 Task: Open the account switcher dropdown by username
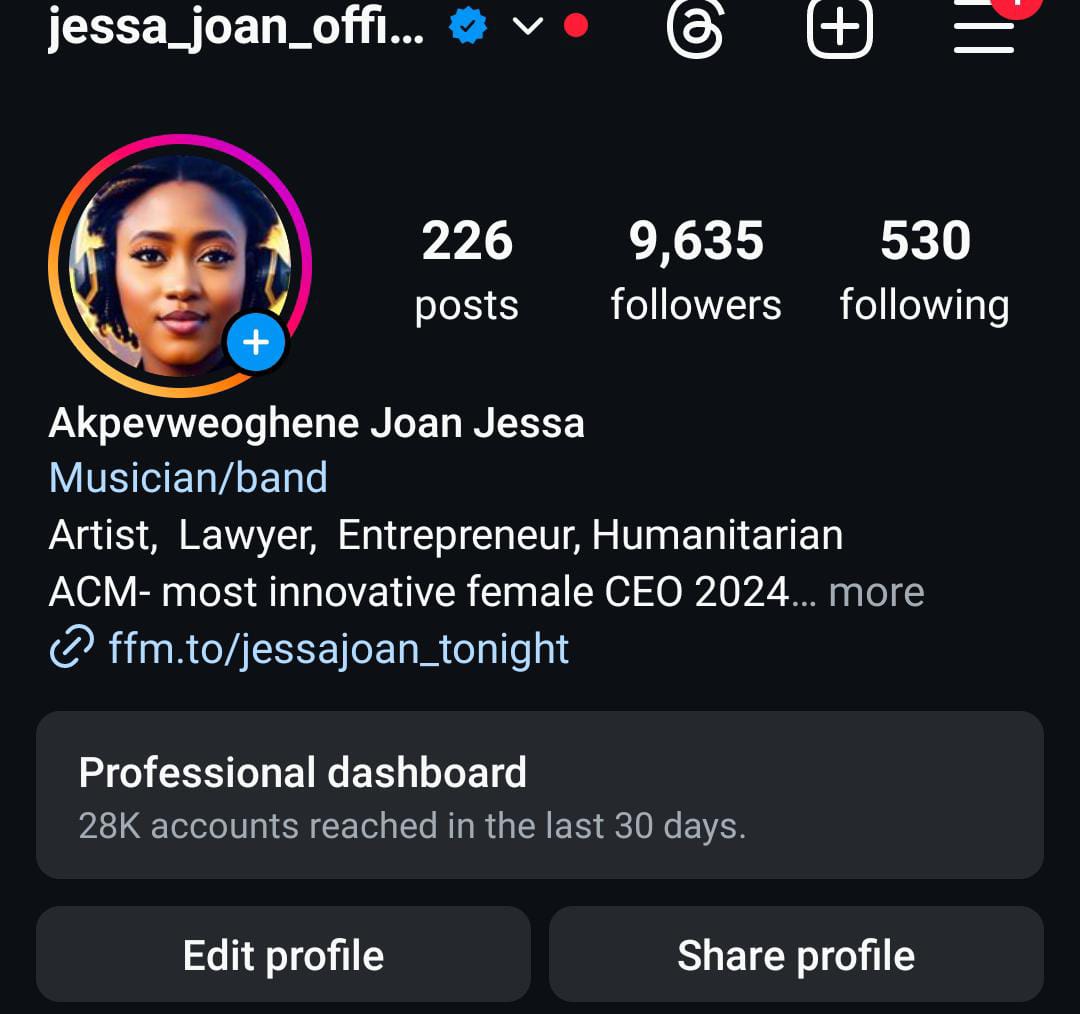[527, 27]
